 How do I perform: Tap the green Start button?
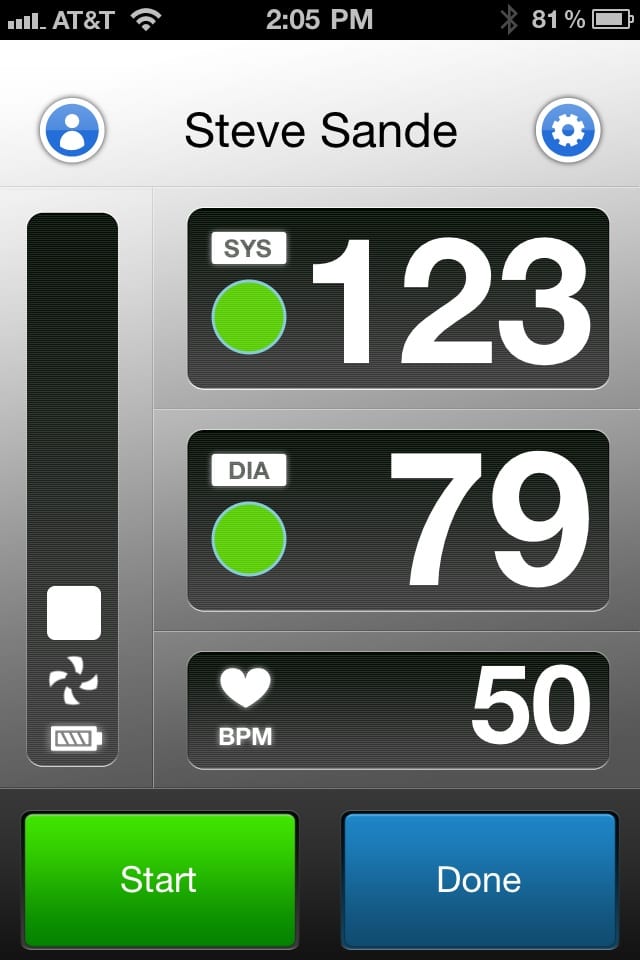pos(160,879)
